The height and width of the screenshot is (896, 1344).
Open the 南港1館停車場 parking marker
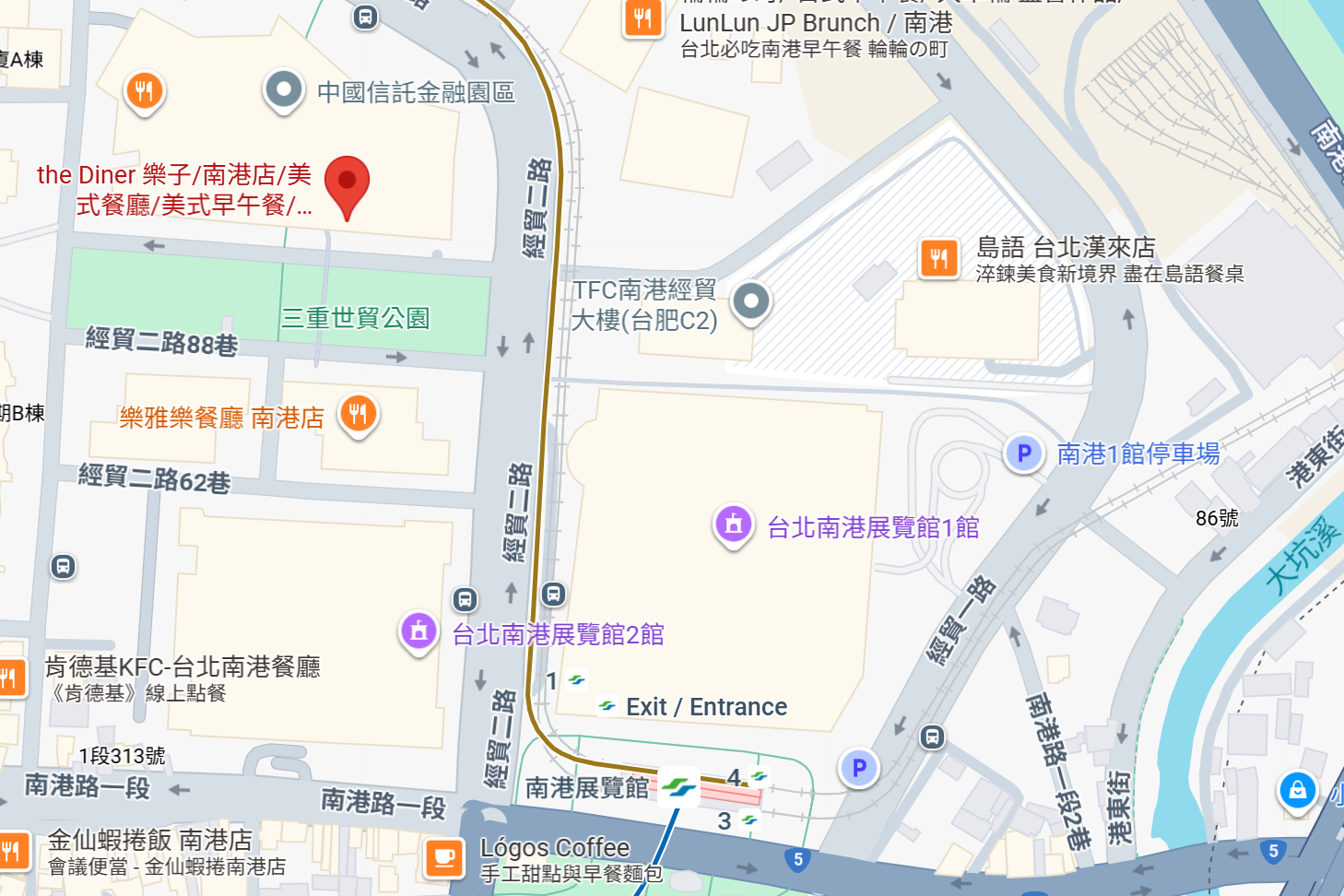[x=1023, y=454]
